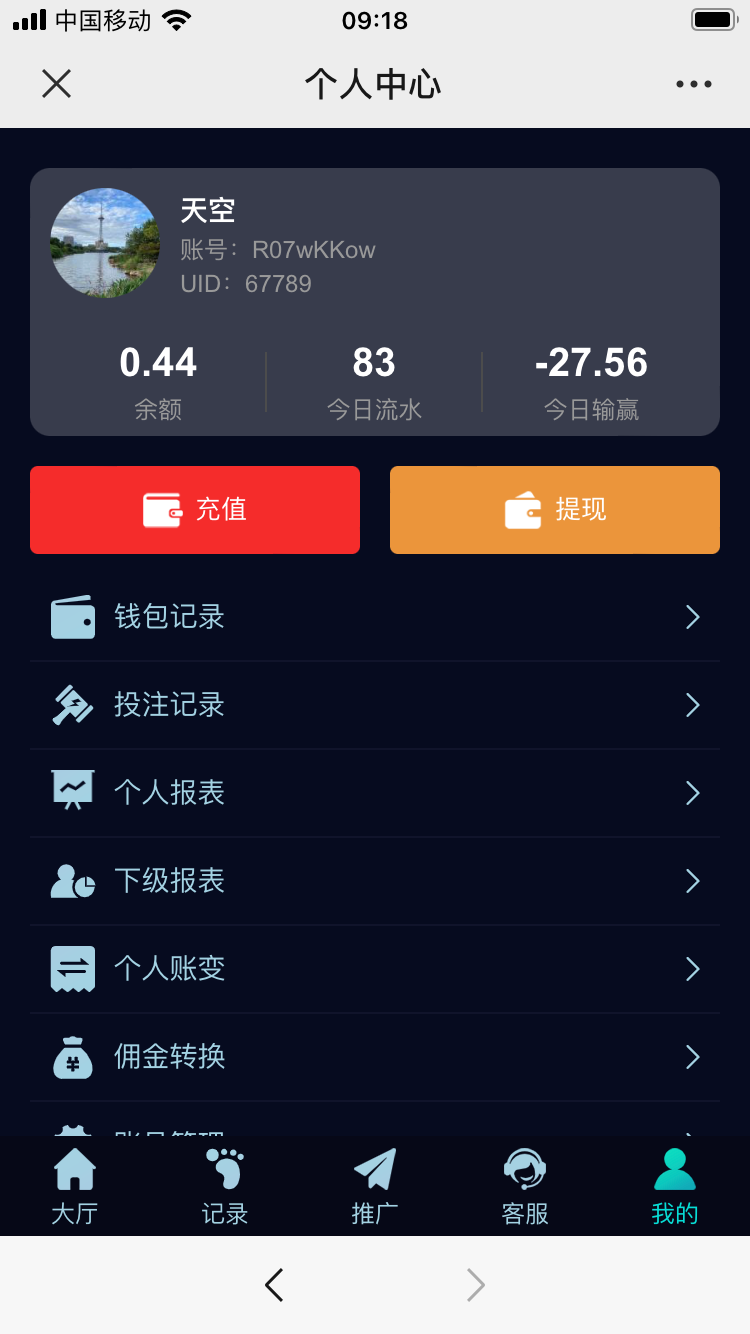View 个人报表 personal report
750x1334 pixels.
374,793
